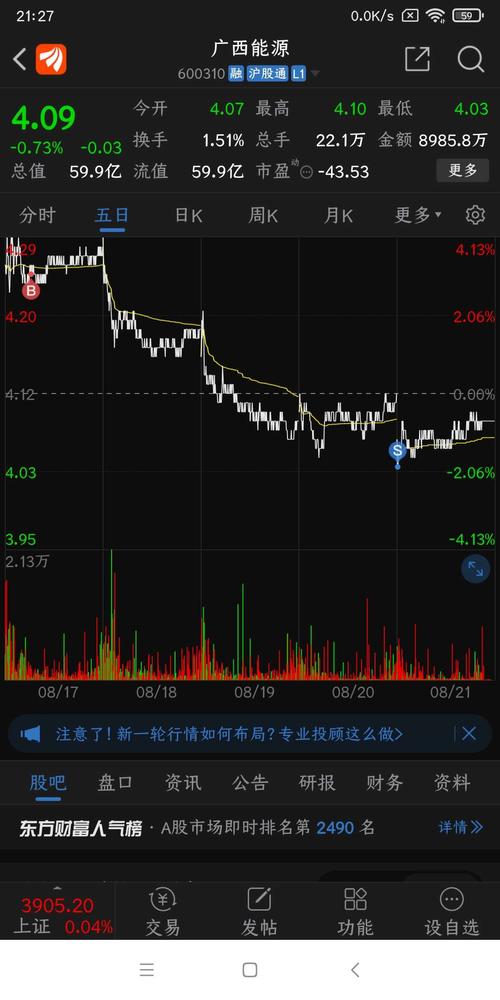Switch to the 日K chart tab
The image size is (500, 1000).
[x=189, y=216]
